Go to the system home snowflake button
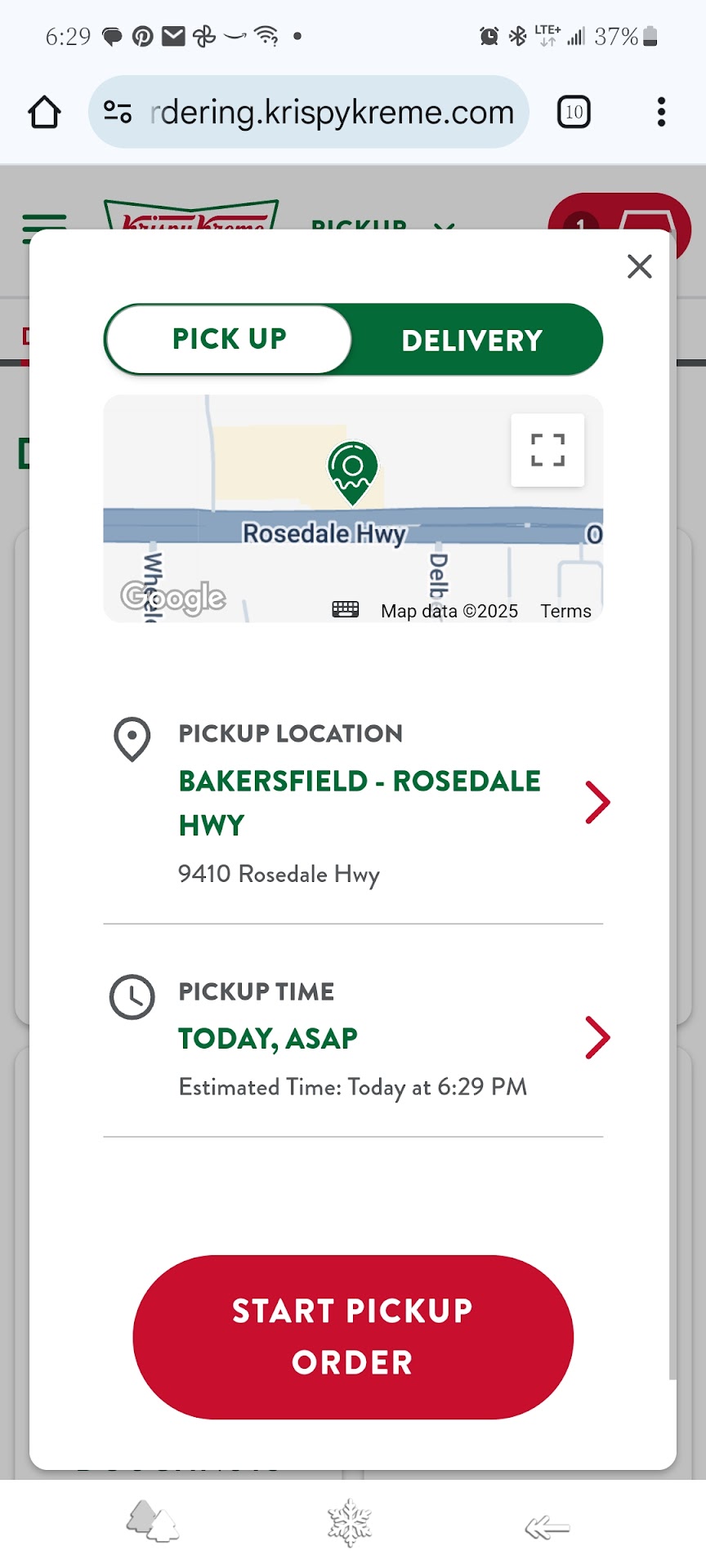 (350, 1523)
